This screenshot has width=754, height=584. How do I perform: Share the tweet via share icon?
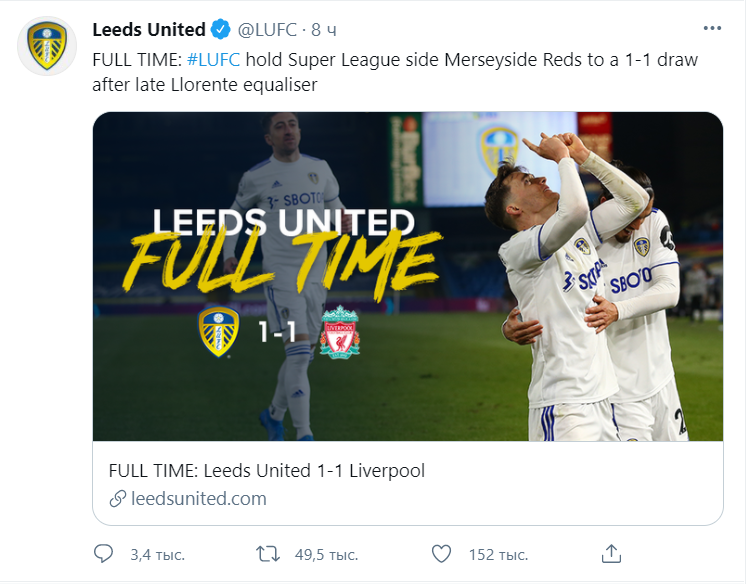612,553
